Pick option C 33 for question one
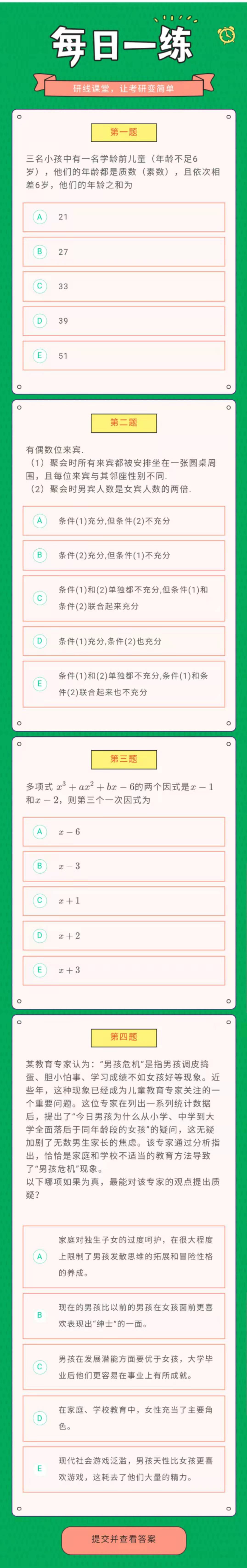Image resolution: width=247 pixels, height=1568 pixels. tap(123, 286)
